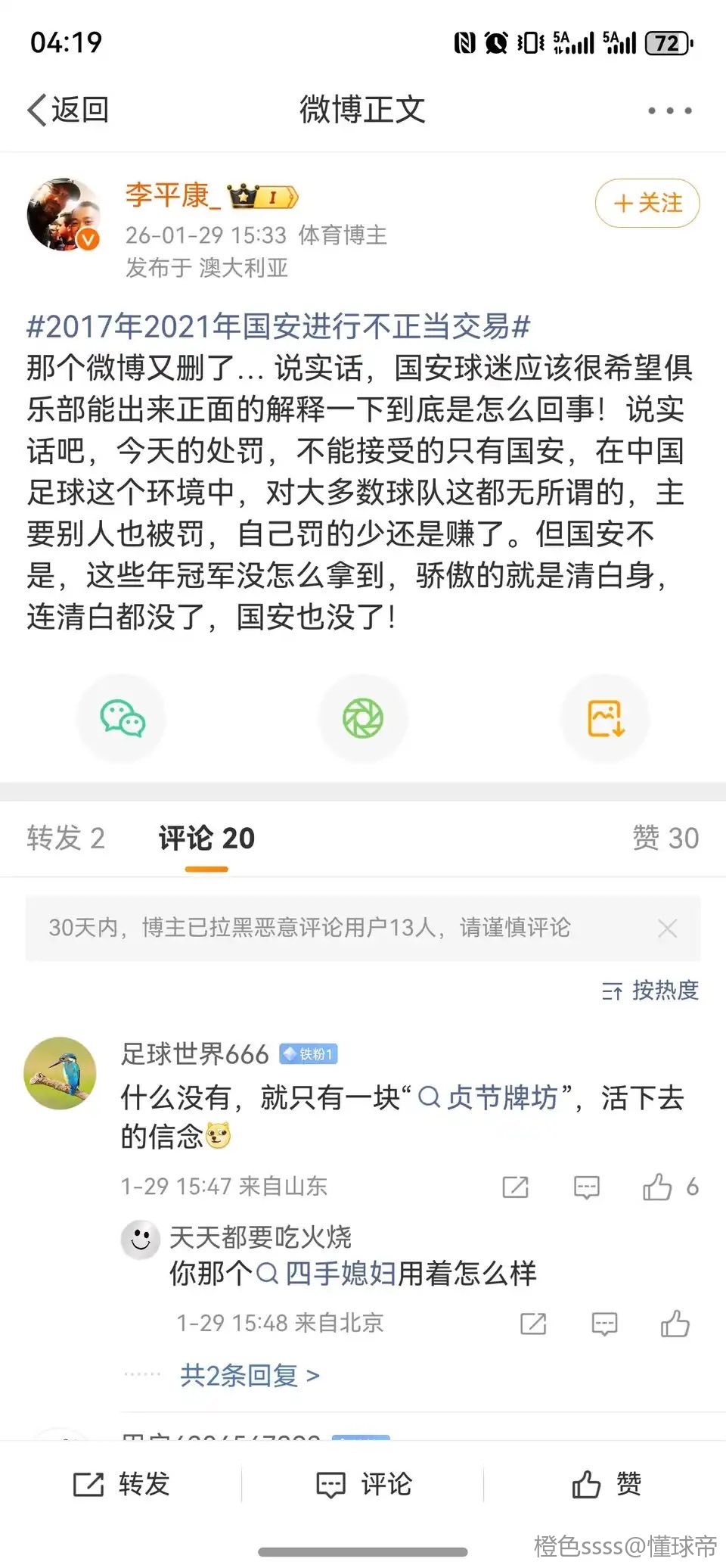Change comment sorting via 按热度
Viewport: 726px width, 1568px height.
650,990
